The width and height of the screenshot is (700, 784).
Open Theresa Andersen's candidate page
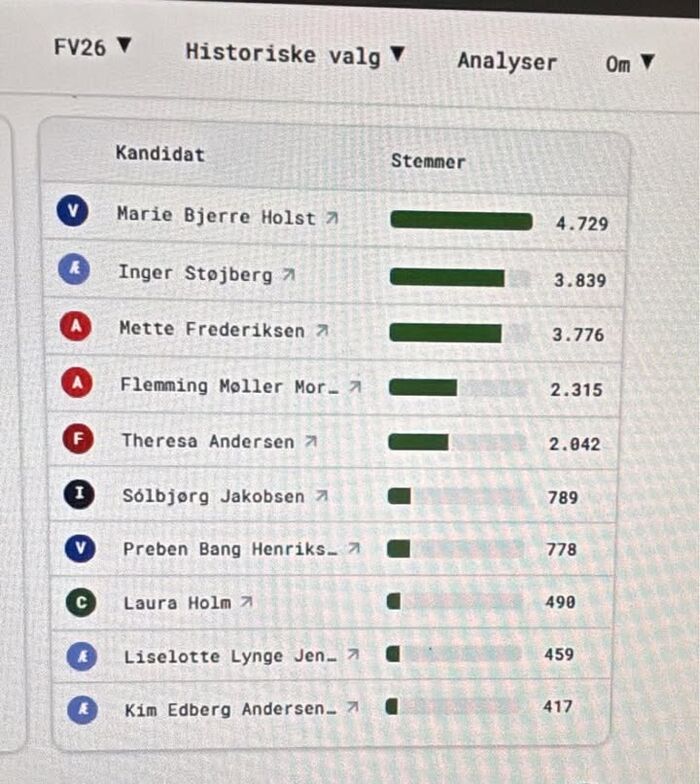218,441
